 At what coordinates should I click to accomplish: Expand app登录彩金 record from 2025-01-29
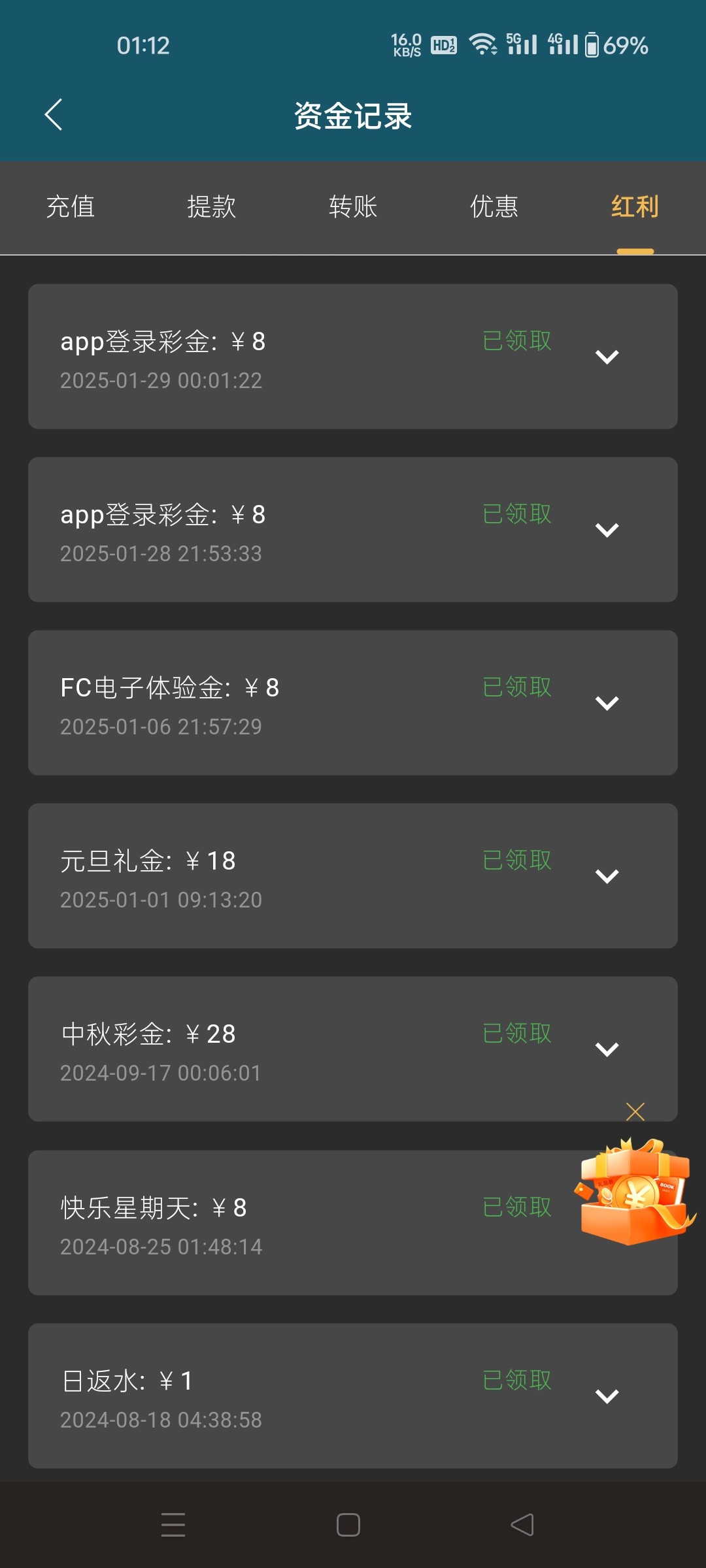(607, 357)
